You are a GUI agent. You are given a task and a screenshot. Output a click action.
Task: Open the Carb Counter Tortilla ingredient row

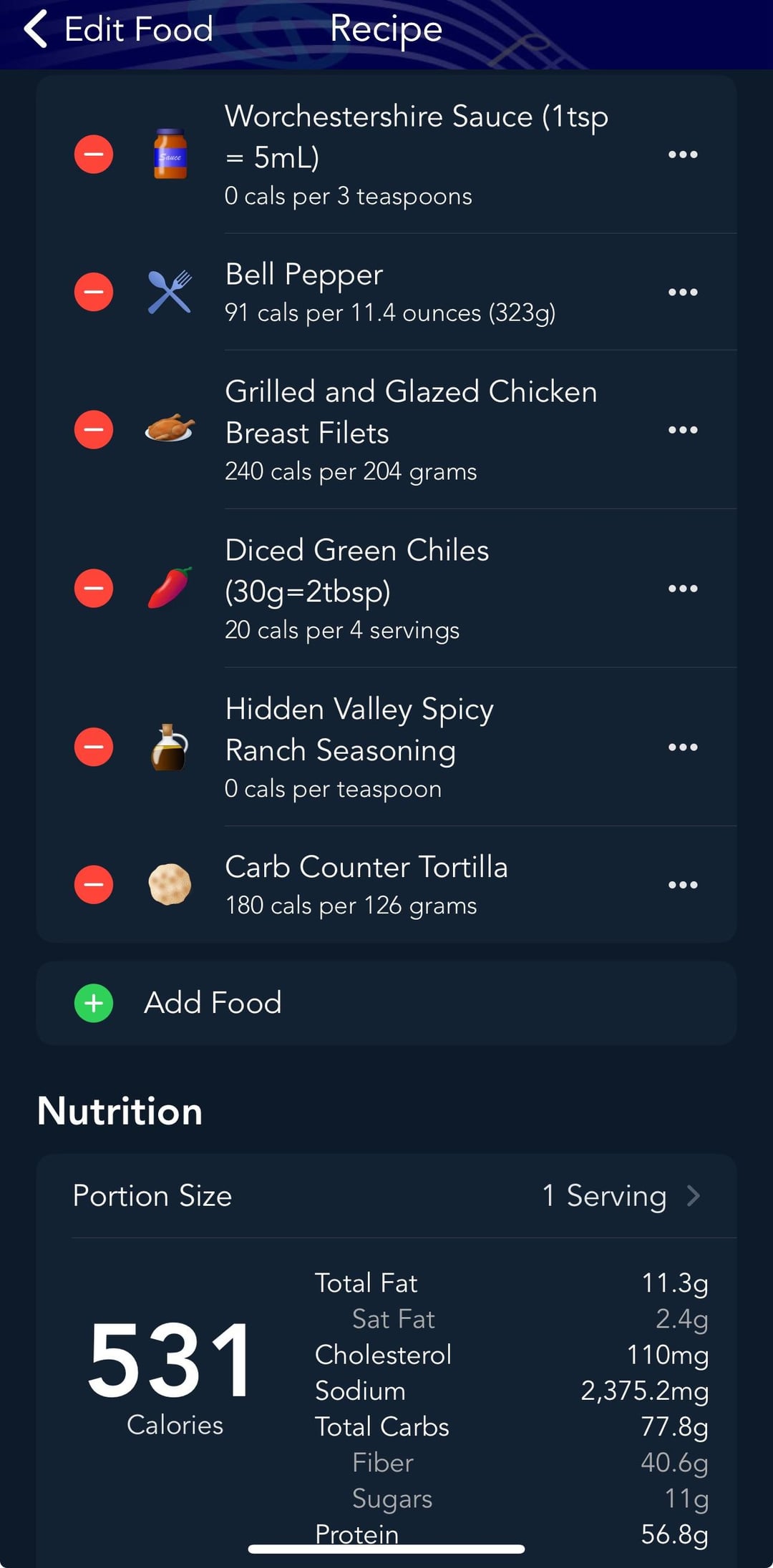(x=386, y=885)
